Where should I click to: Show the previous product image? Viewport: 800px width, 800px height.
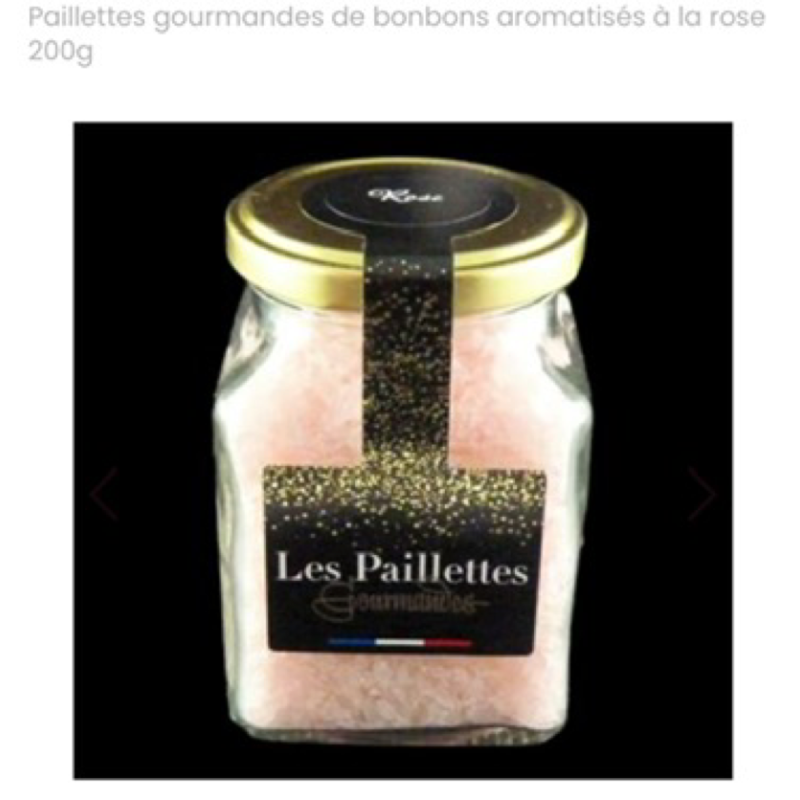pyautogui.click(x=103, y=493)
